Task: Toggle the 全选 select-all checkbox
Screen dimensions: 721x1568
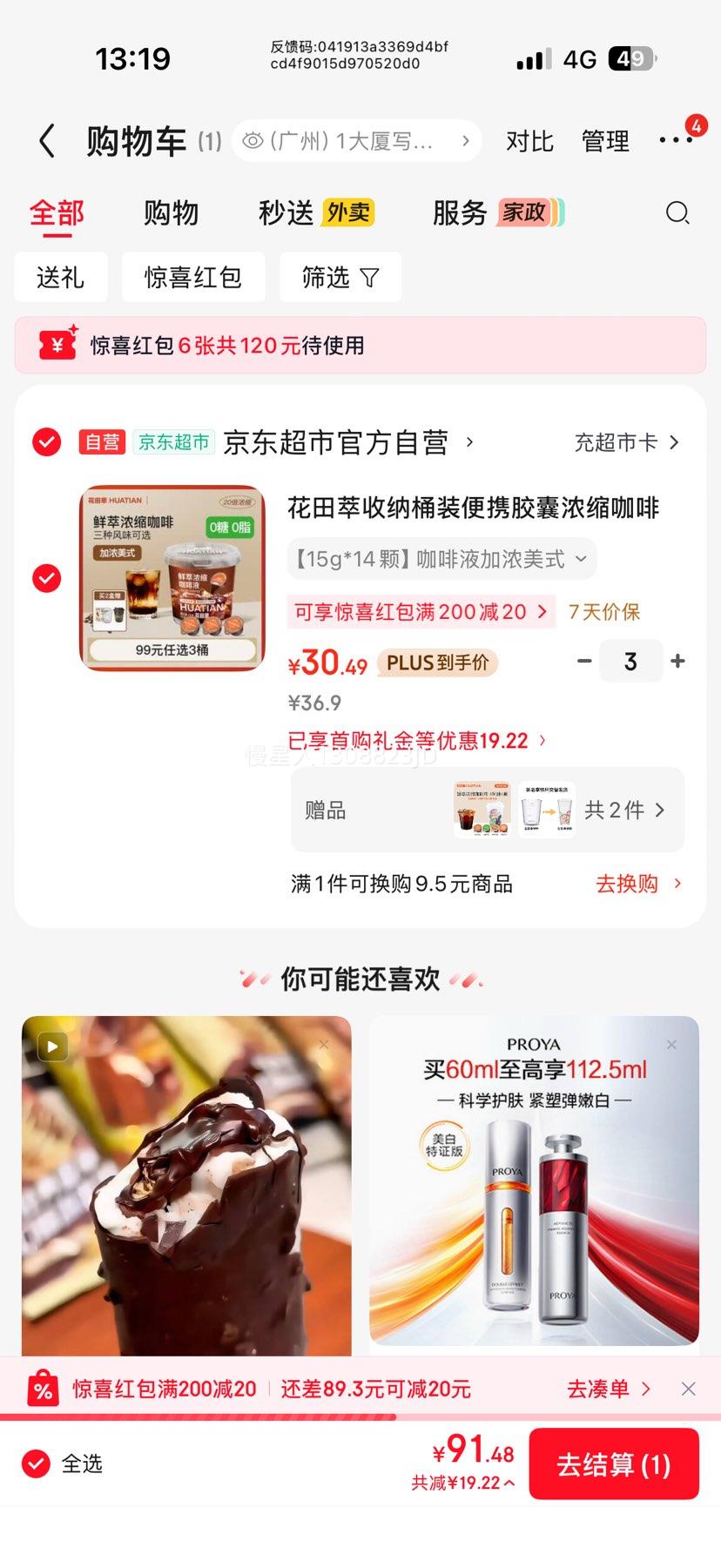Action: [x=35, y=1464]
